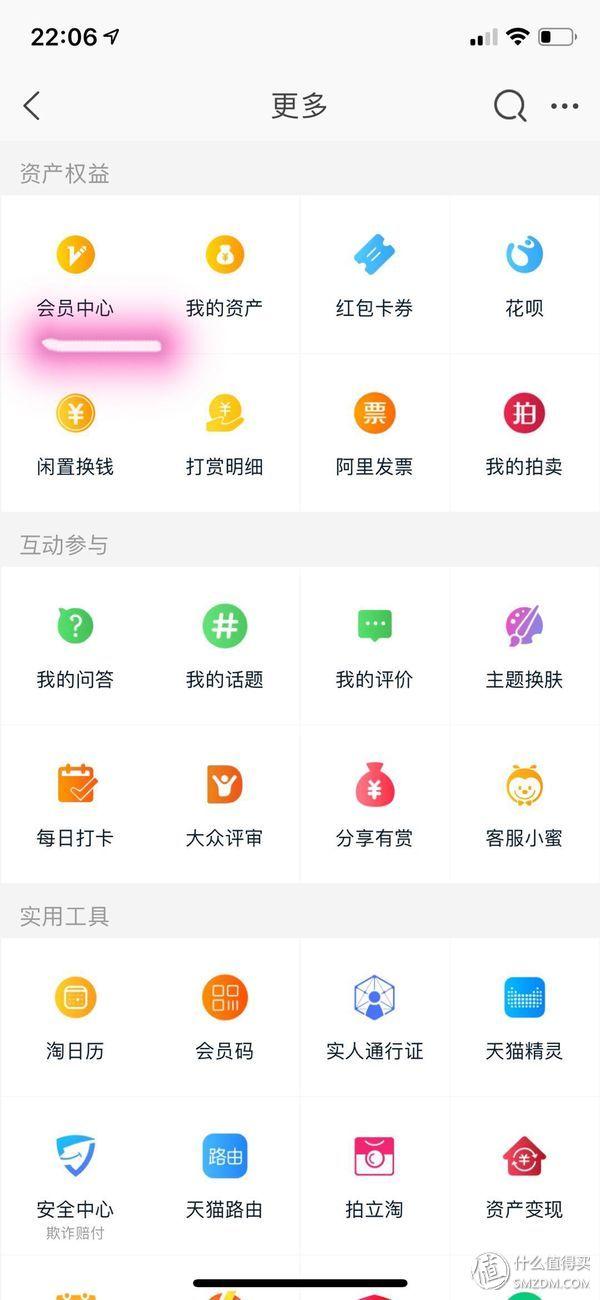The width and height of the screenshot is (600, 1300).
Task: Open 阿里发票
Action: tap(375, 433)
